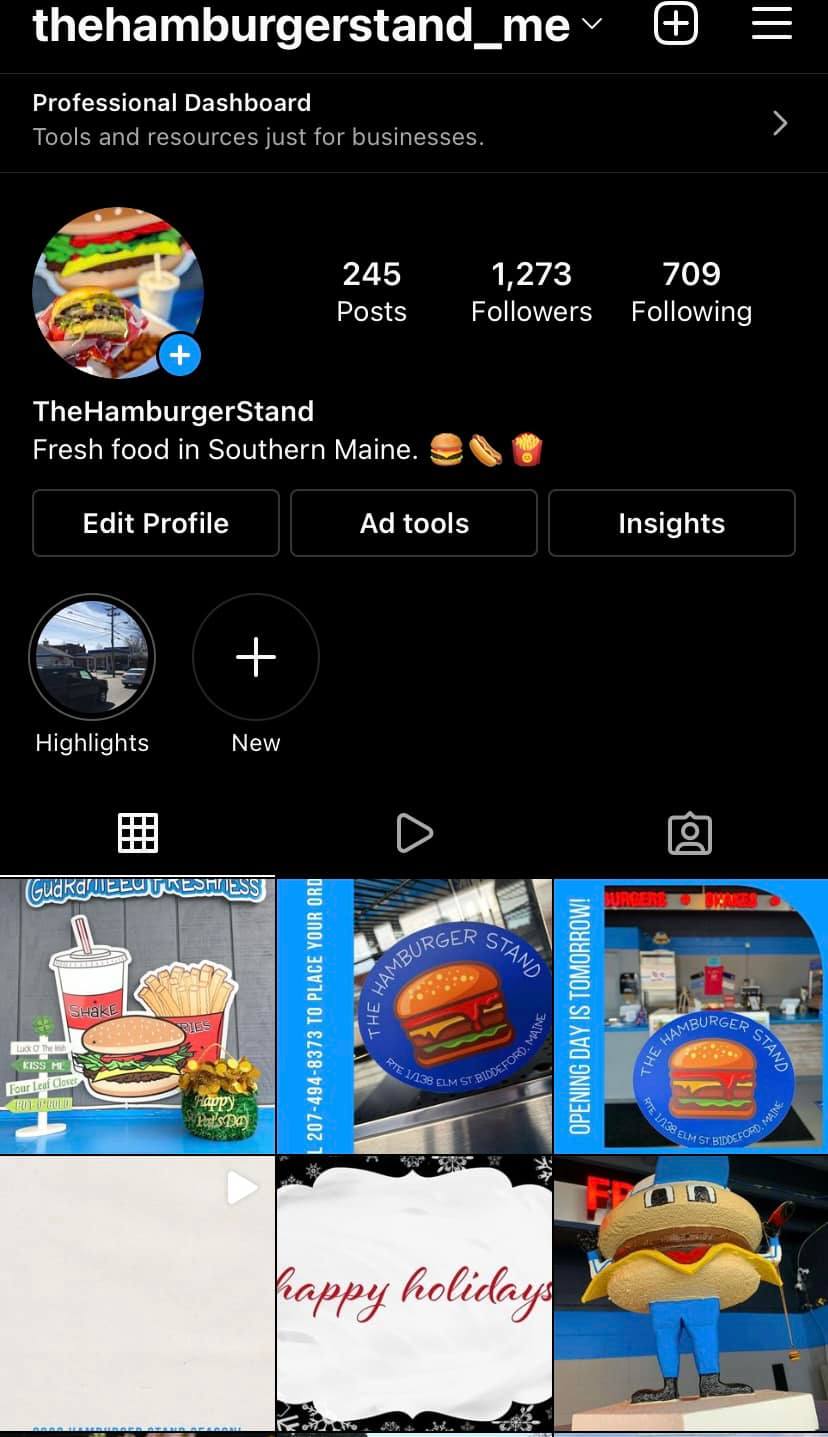Add a New highlight
828x1437 pixels.
click(x=255, y=657)
